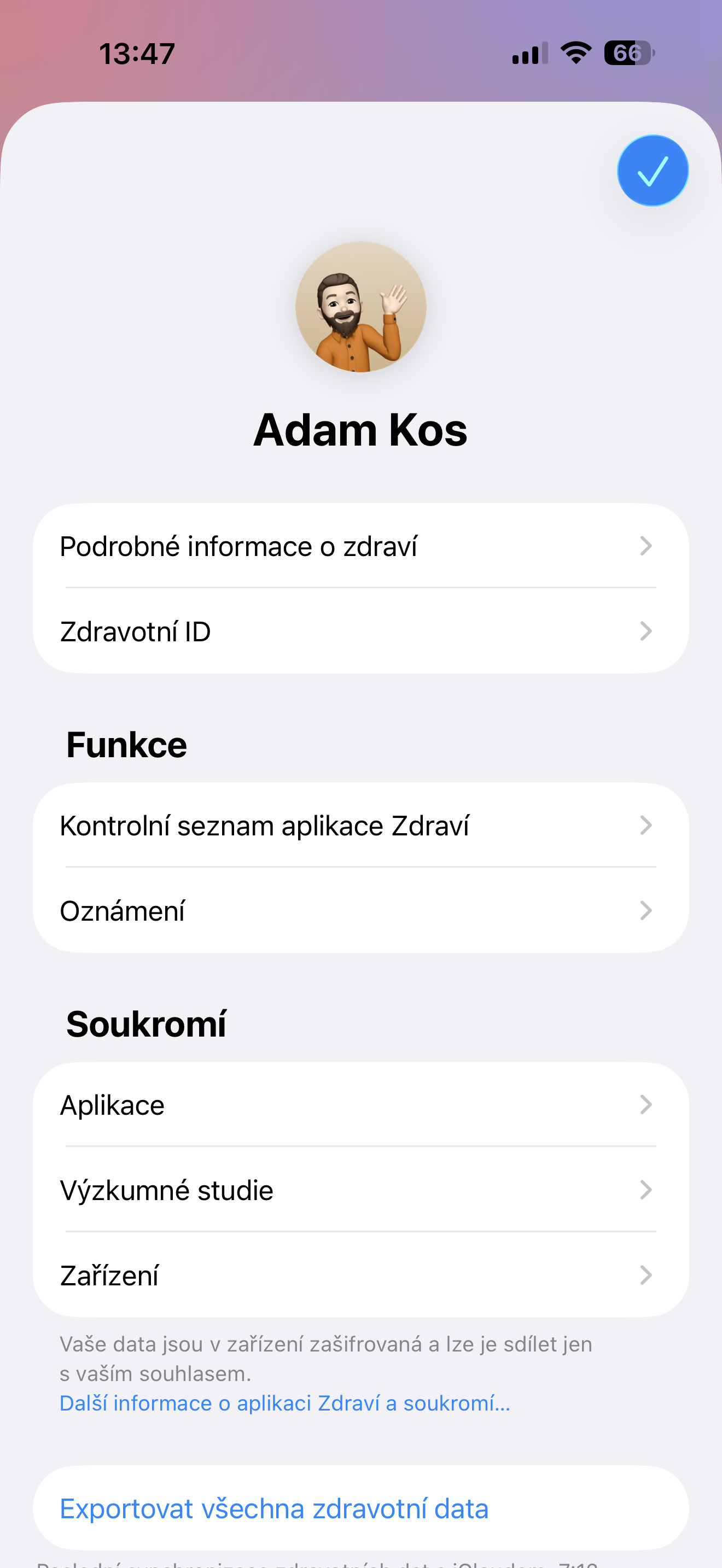Open Zdravotní ID
The height and width of the screenshot is (1568, 722).
(x=360, y=631)
